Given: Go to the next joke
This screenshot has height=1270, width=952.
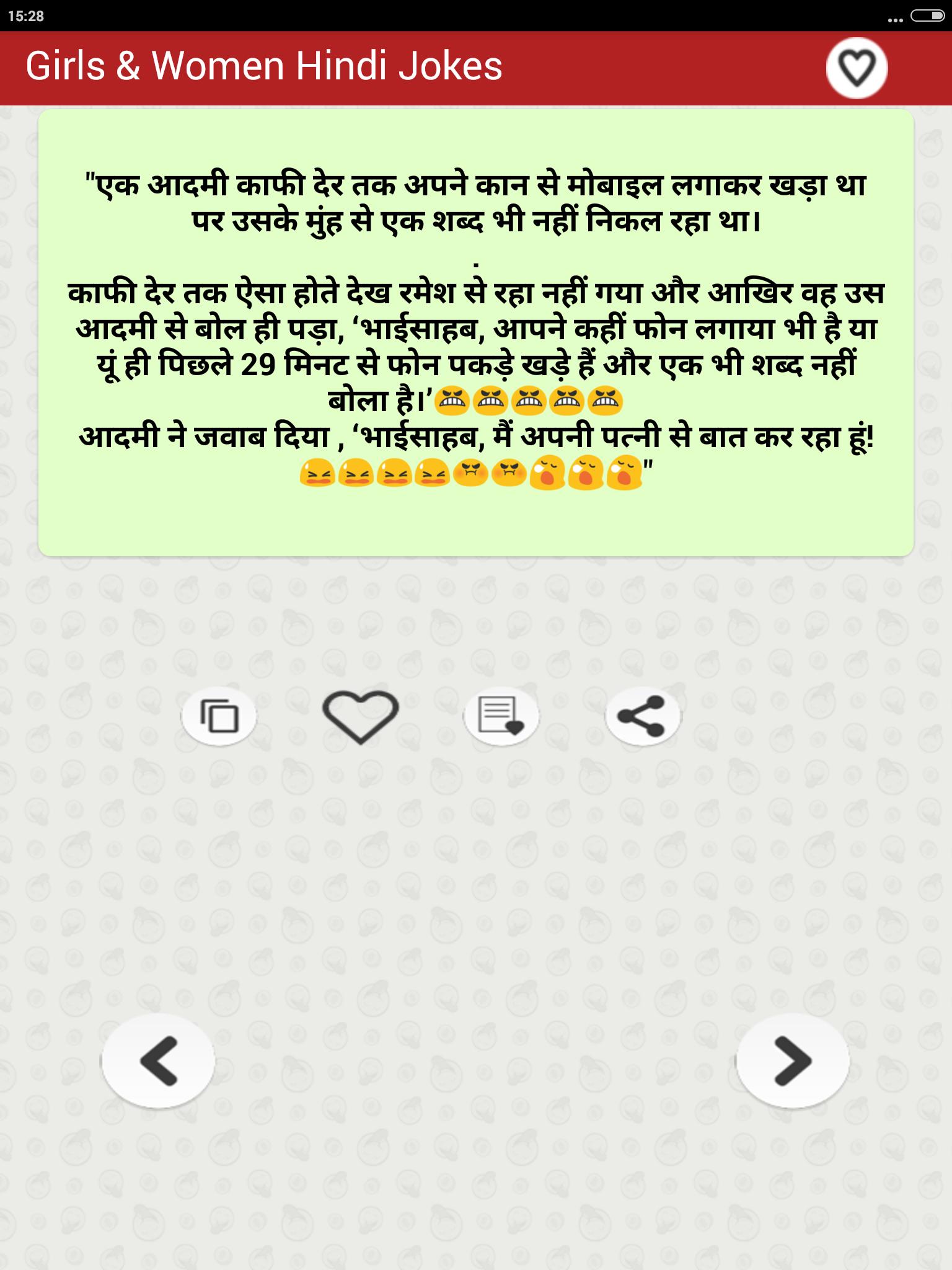Looking at the screenshot, I should (792, 1060).
